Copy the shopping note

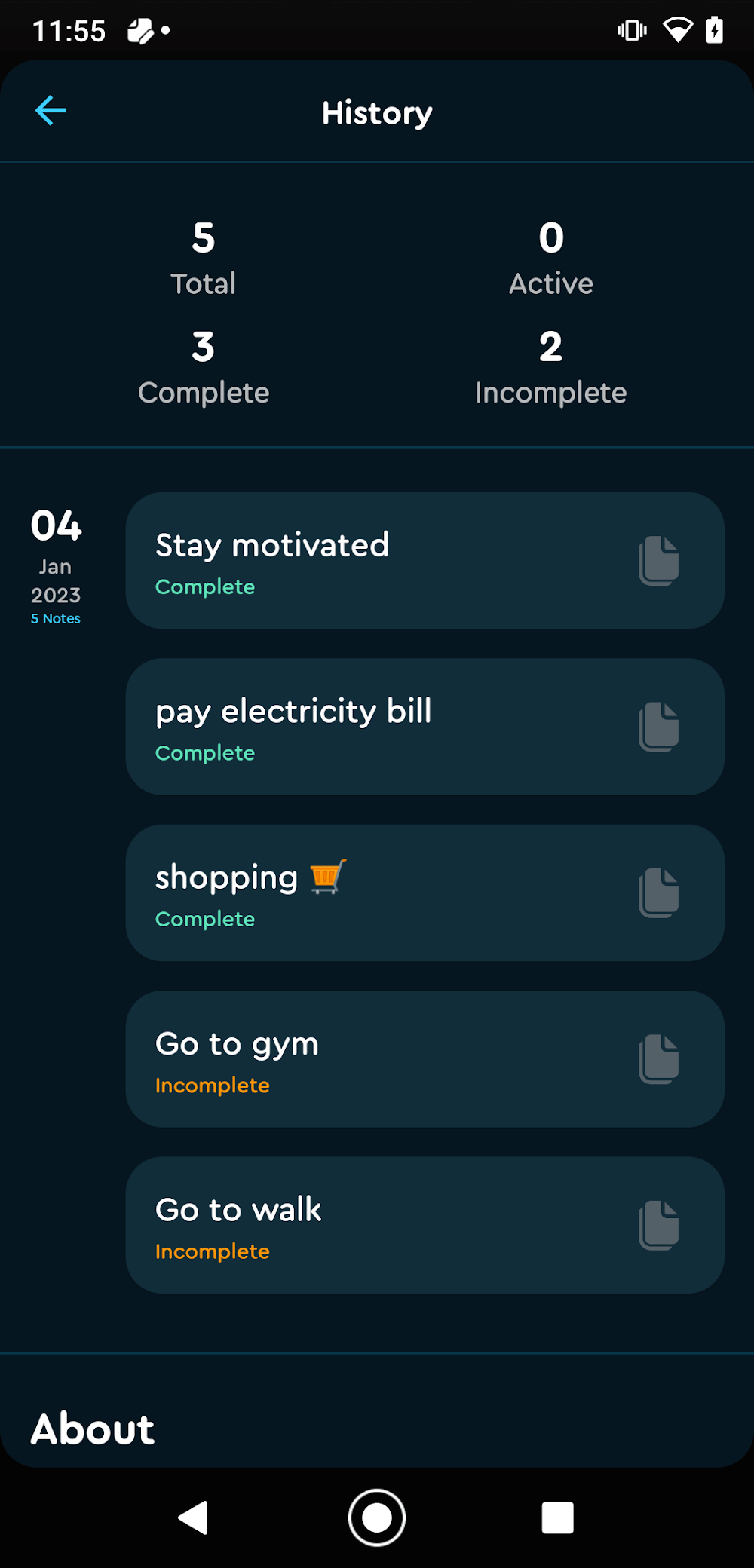click(x=659, y=893)
